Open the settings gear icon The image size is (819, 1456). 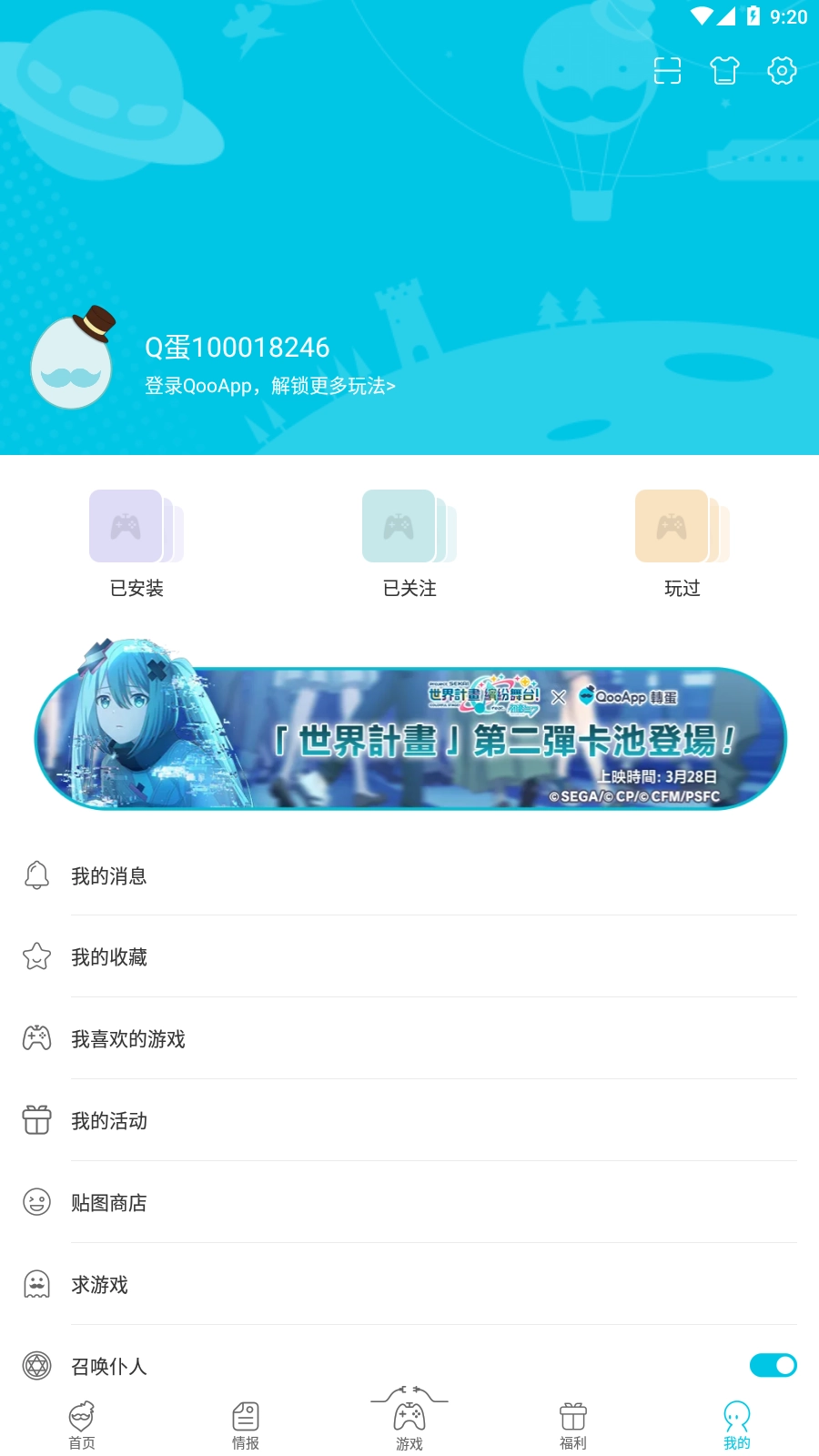click(x=782, y=71)
